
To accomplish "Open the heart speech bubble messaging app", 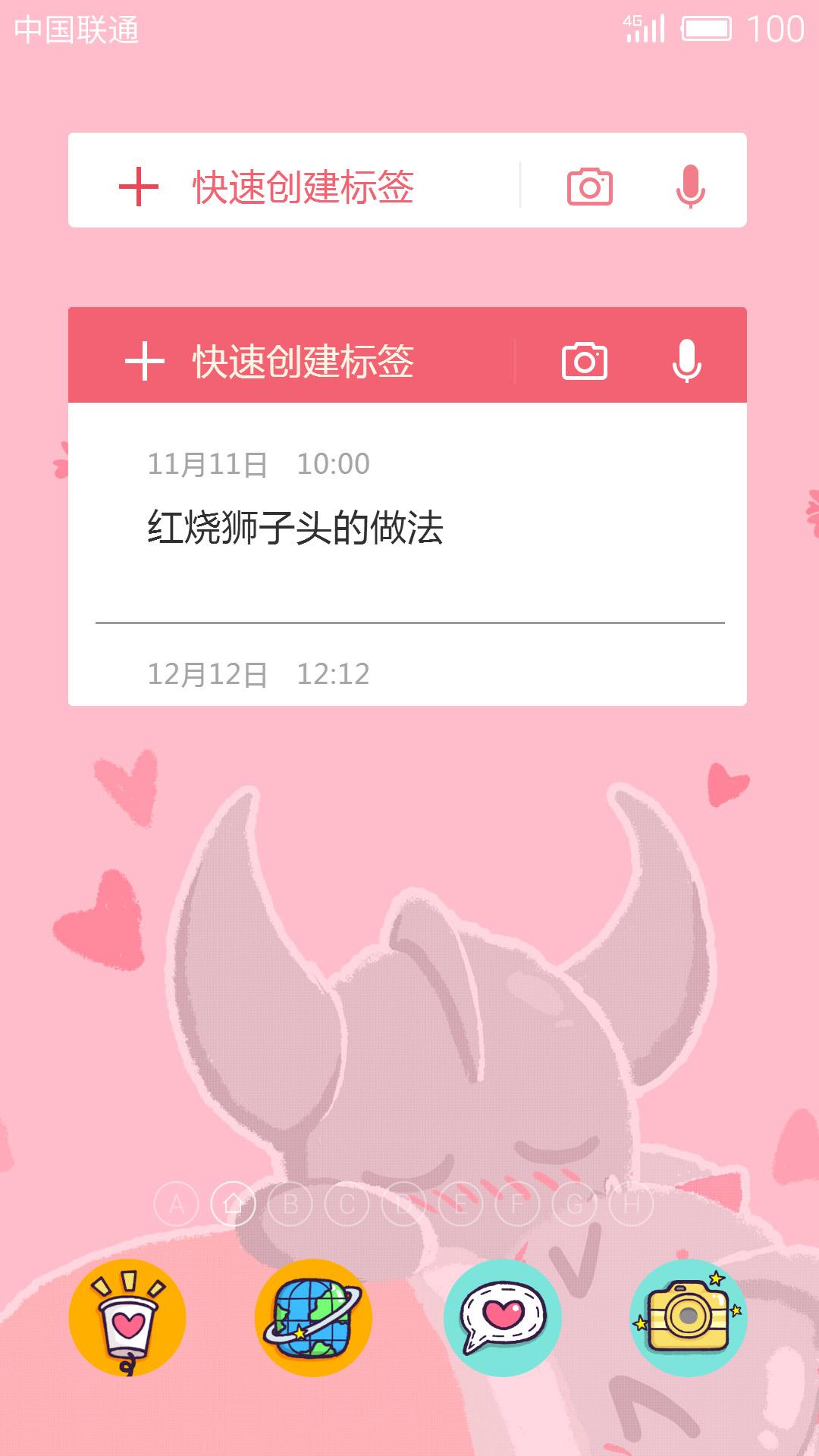I will (x=503, y=1319).
